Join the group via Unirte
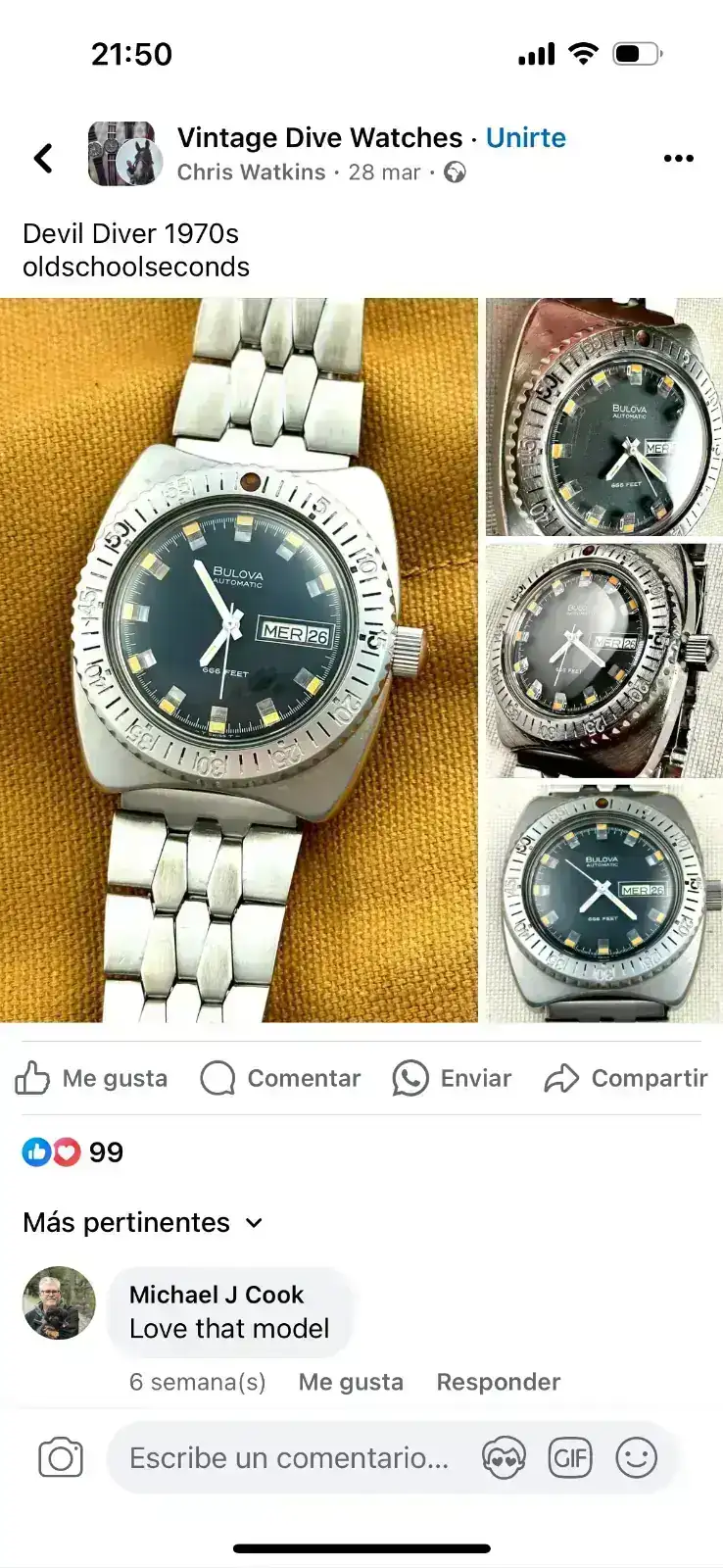 tap(526, 138)
